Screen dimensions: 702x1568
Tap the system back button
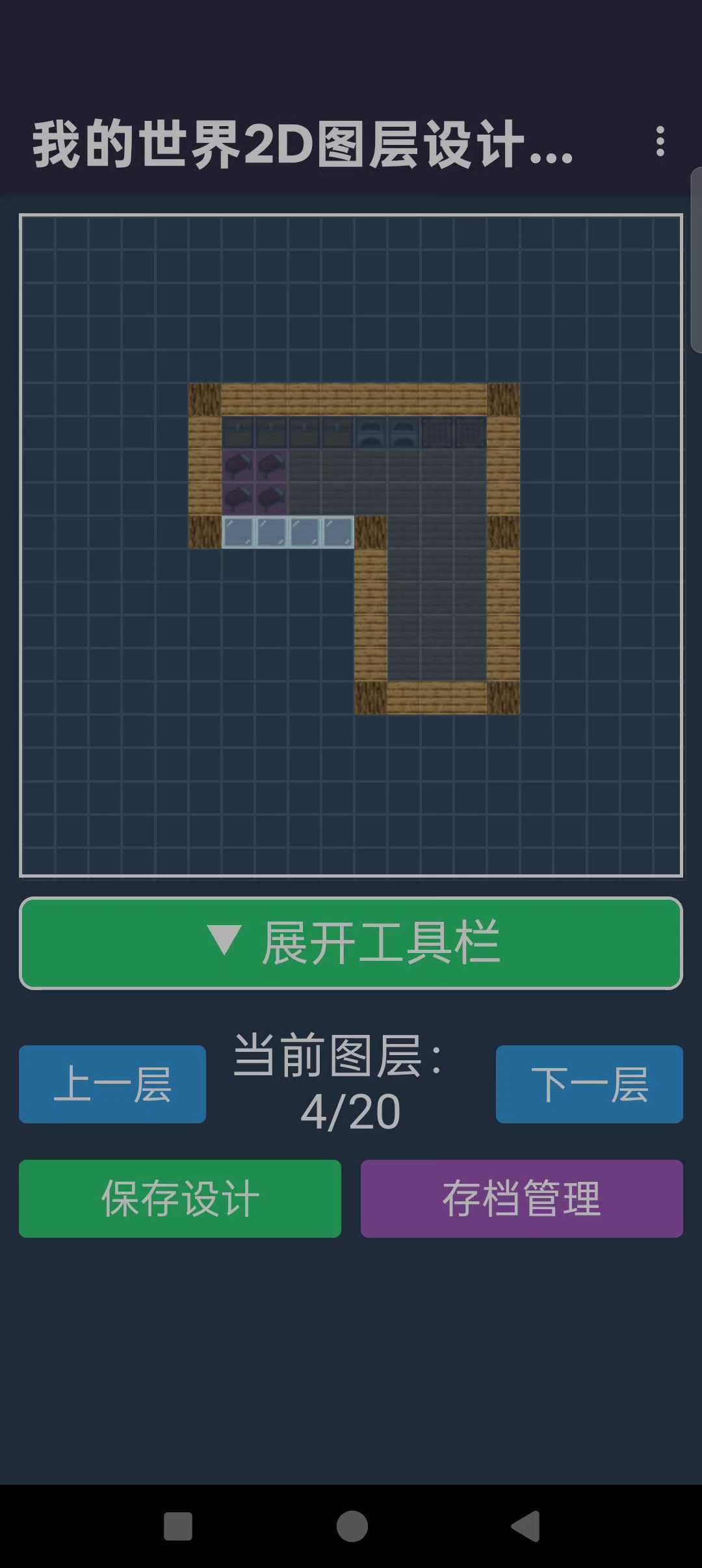pyautogui.click(x=525, y=1526)
